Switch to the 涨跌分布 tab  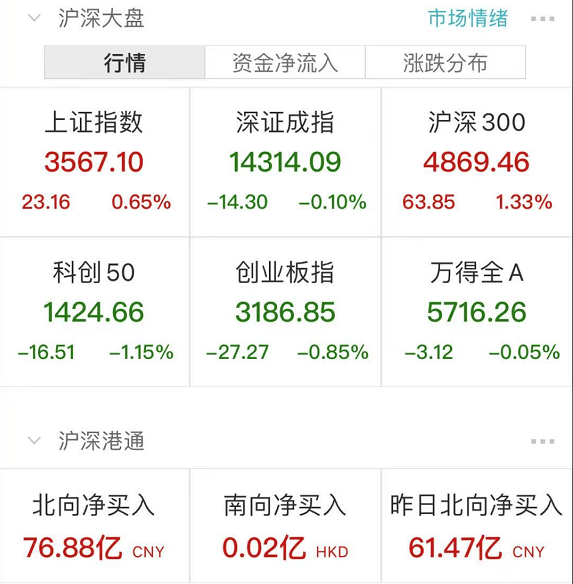coord(446,62)
